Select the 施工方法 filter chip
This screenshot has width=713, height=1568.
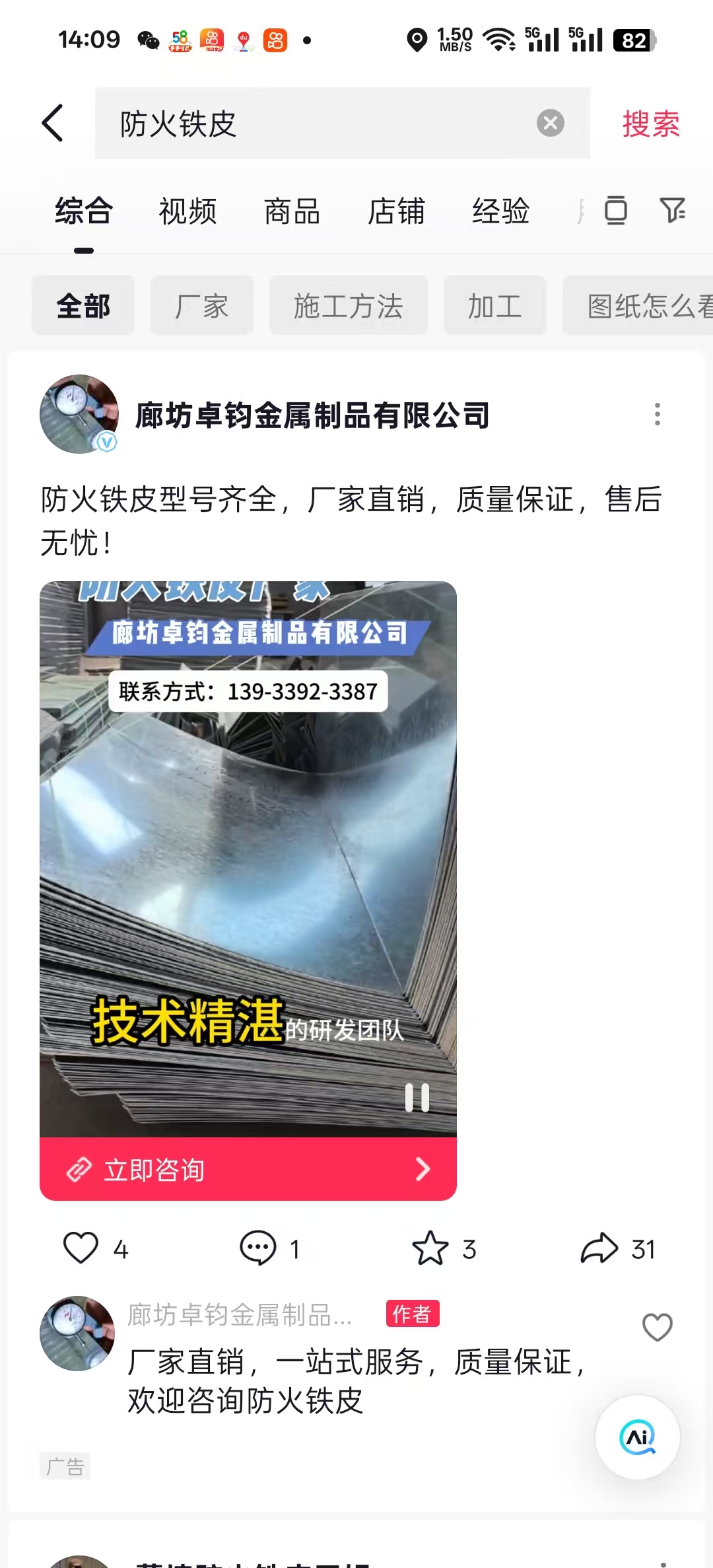[349, 305]
